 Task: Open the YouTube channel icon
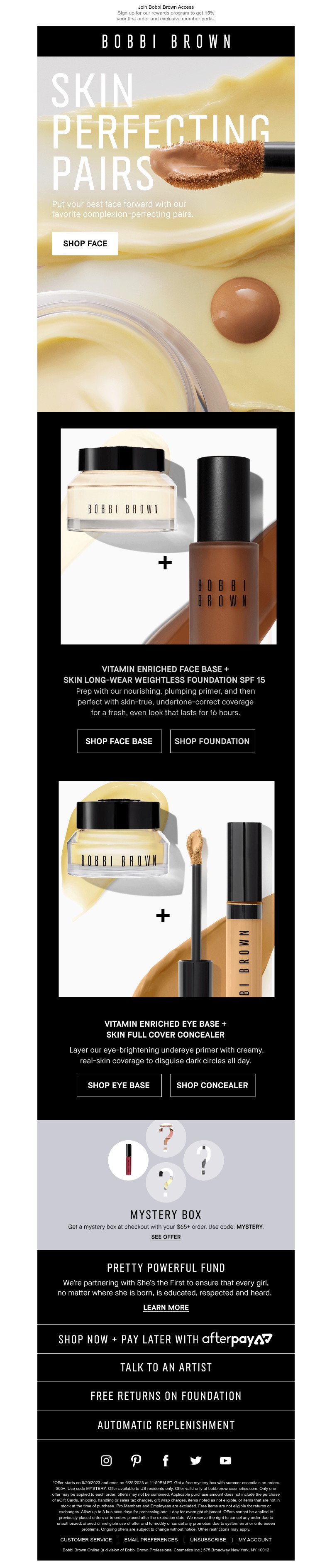click(225, 1460)
